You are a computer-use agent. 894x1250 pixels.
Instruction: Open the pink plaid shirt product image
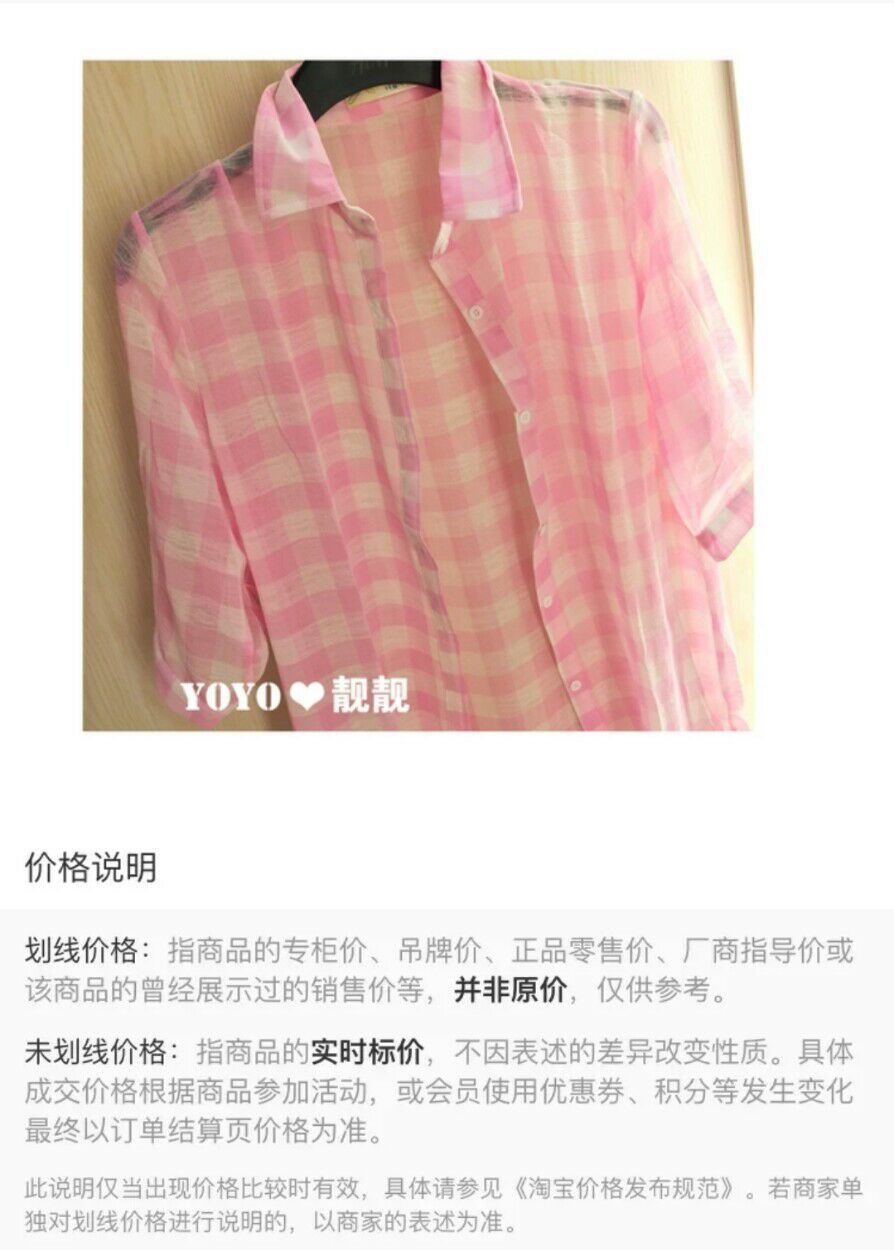click(418, 396)
